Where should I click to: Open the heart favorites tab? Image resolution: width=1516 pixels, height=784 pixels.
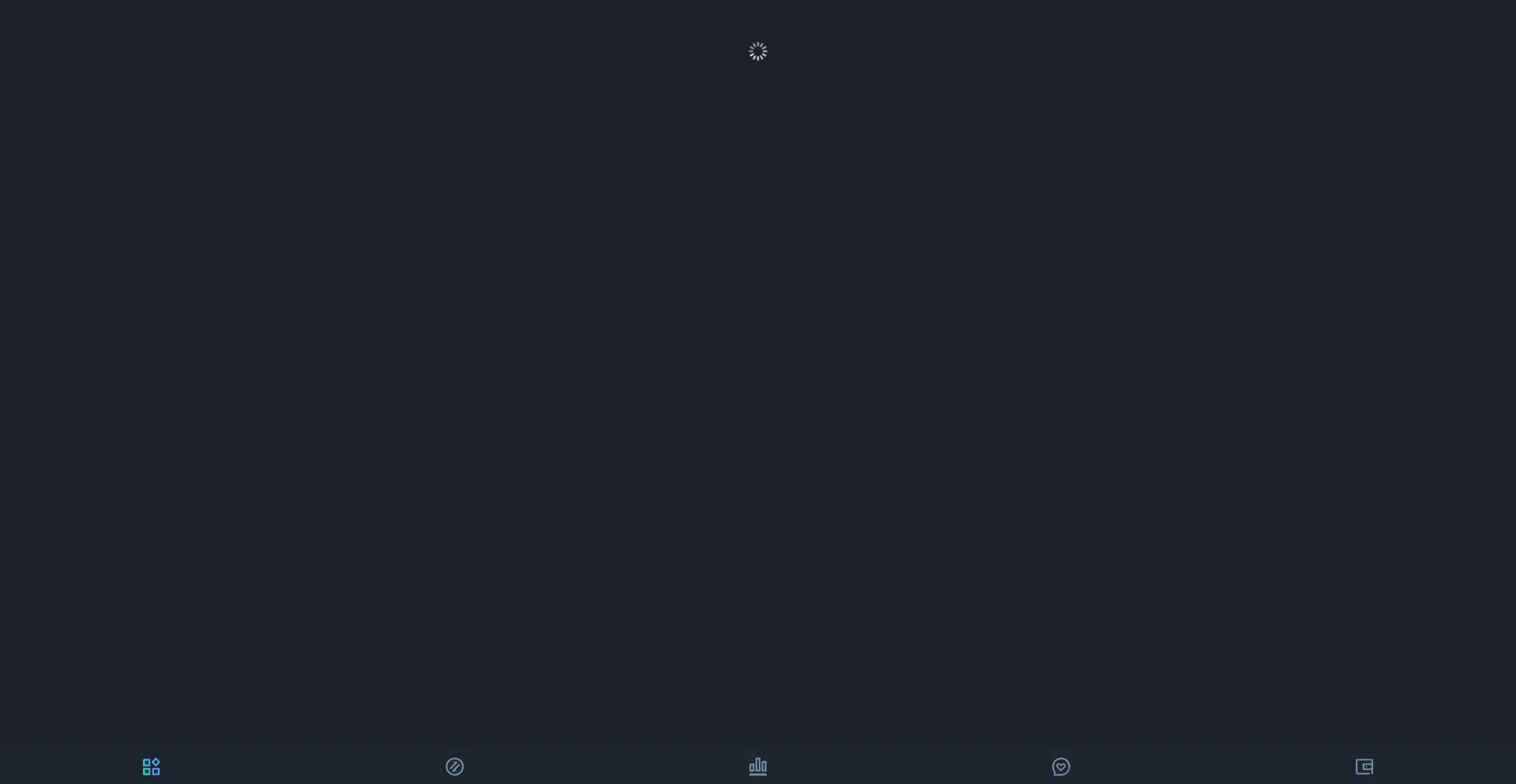click(x=1061, y=767)
